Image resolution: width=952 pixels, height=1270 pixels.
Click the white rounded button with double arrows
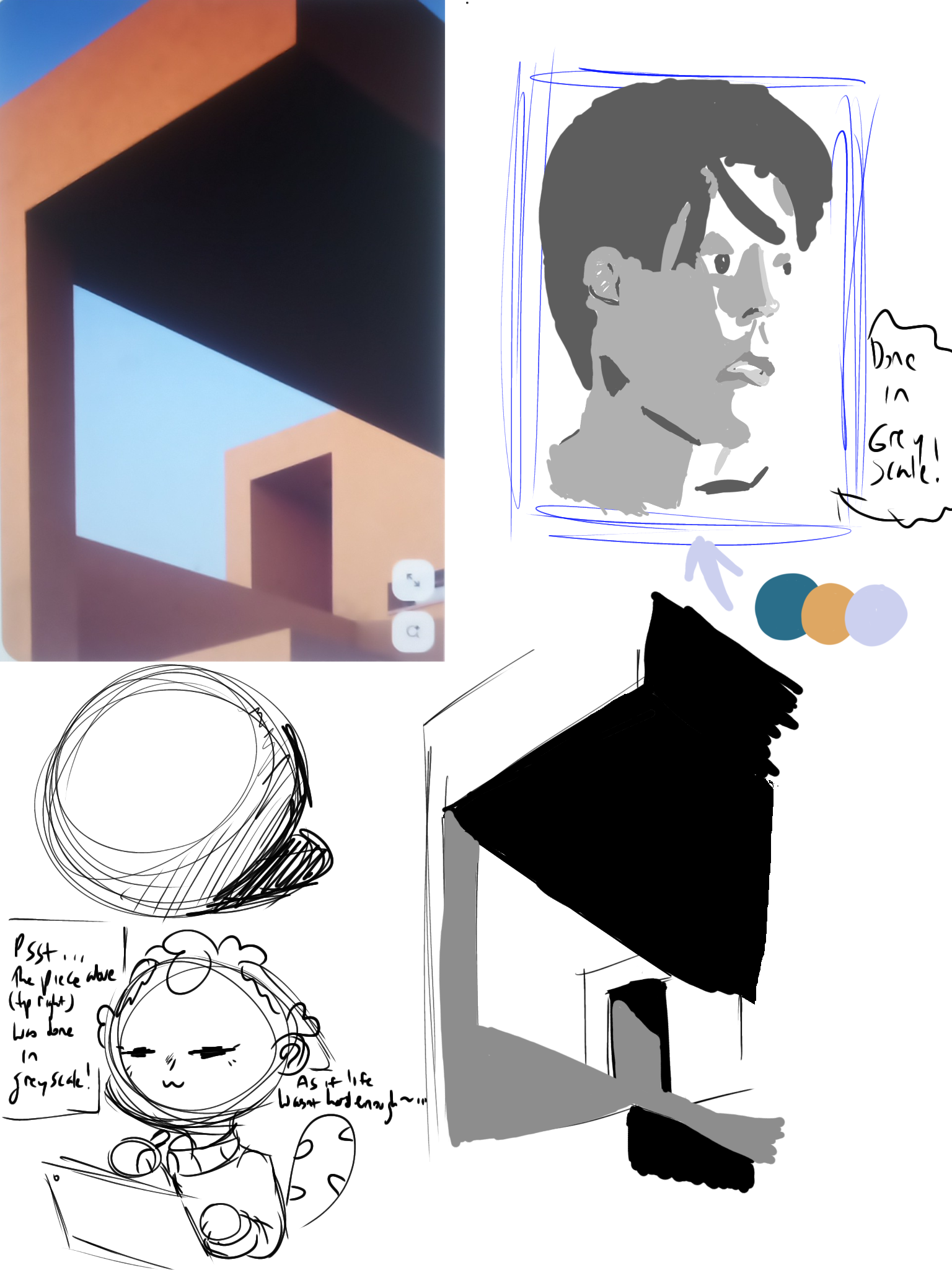coord(413,580)
